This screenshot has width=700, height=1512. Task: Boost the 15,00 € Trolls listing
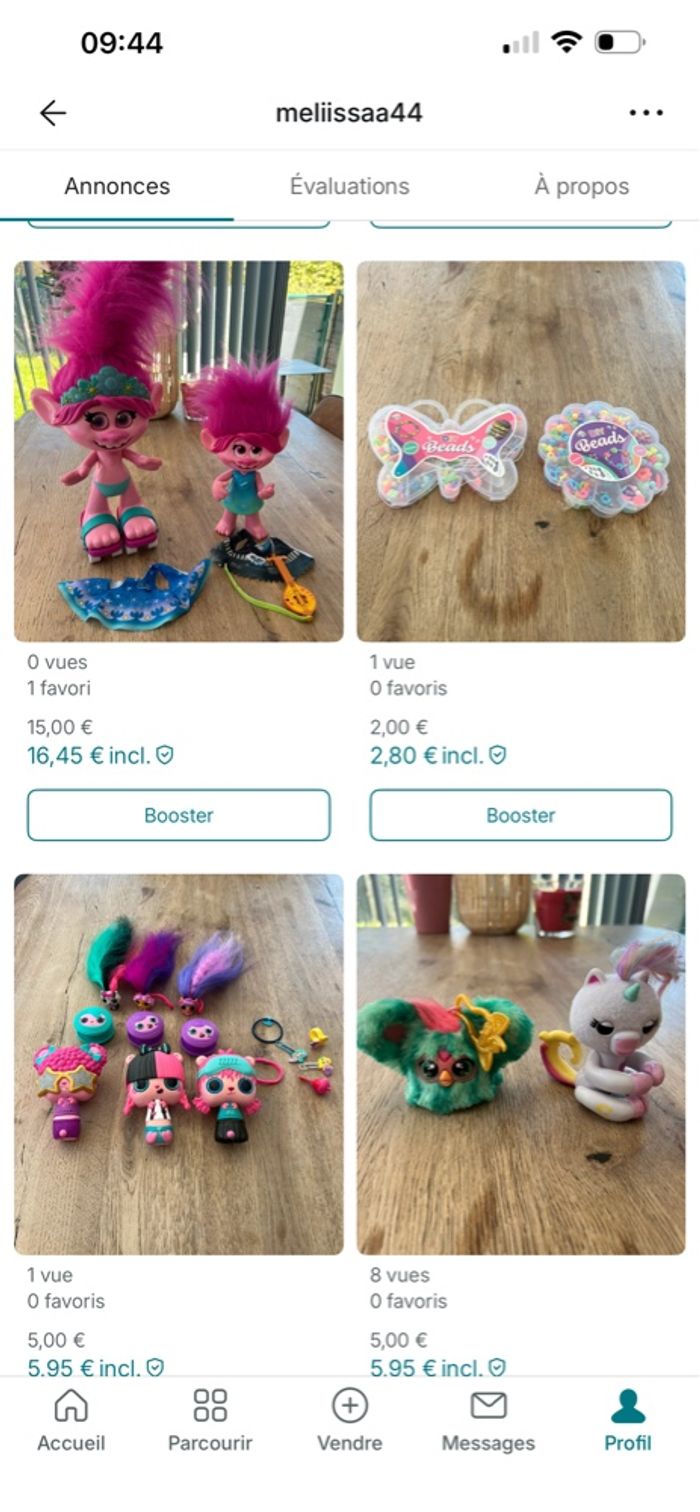[x=178, y=815]
